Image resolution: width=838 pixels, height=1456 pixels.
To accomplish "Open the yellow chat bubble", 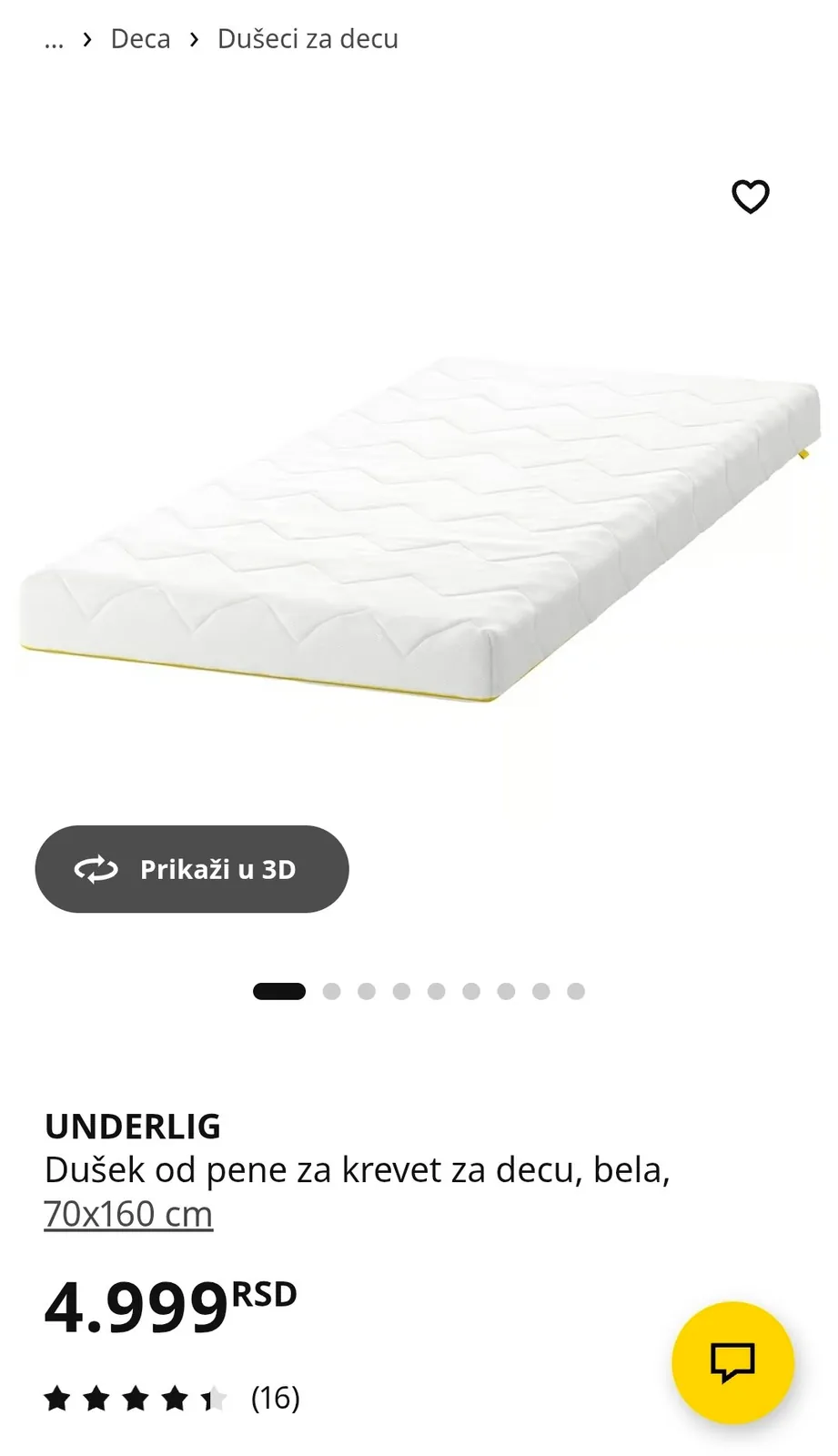I will pyautogui.click(x=732, y=1362).
